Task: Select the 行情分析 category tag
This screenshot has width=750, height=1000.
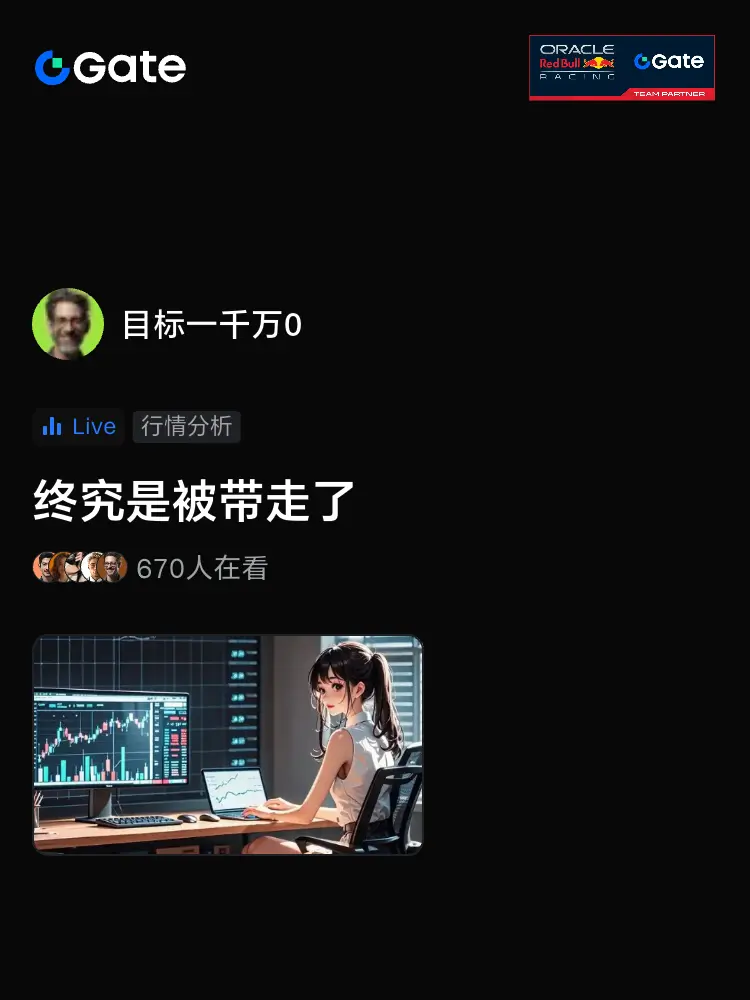Action: (187, 427)
